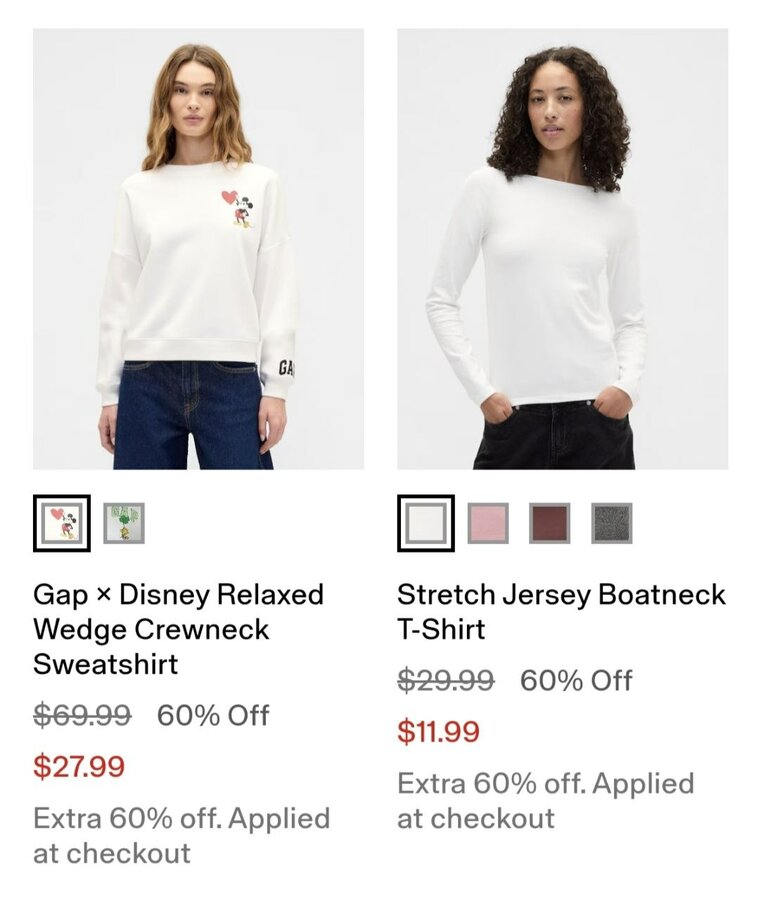This screenshot has height=900, width=761.
Task: Open the Gap × Disney Crewneck Sweatshirt product image
Action: tap(198, 249)
